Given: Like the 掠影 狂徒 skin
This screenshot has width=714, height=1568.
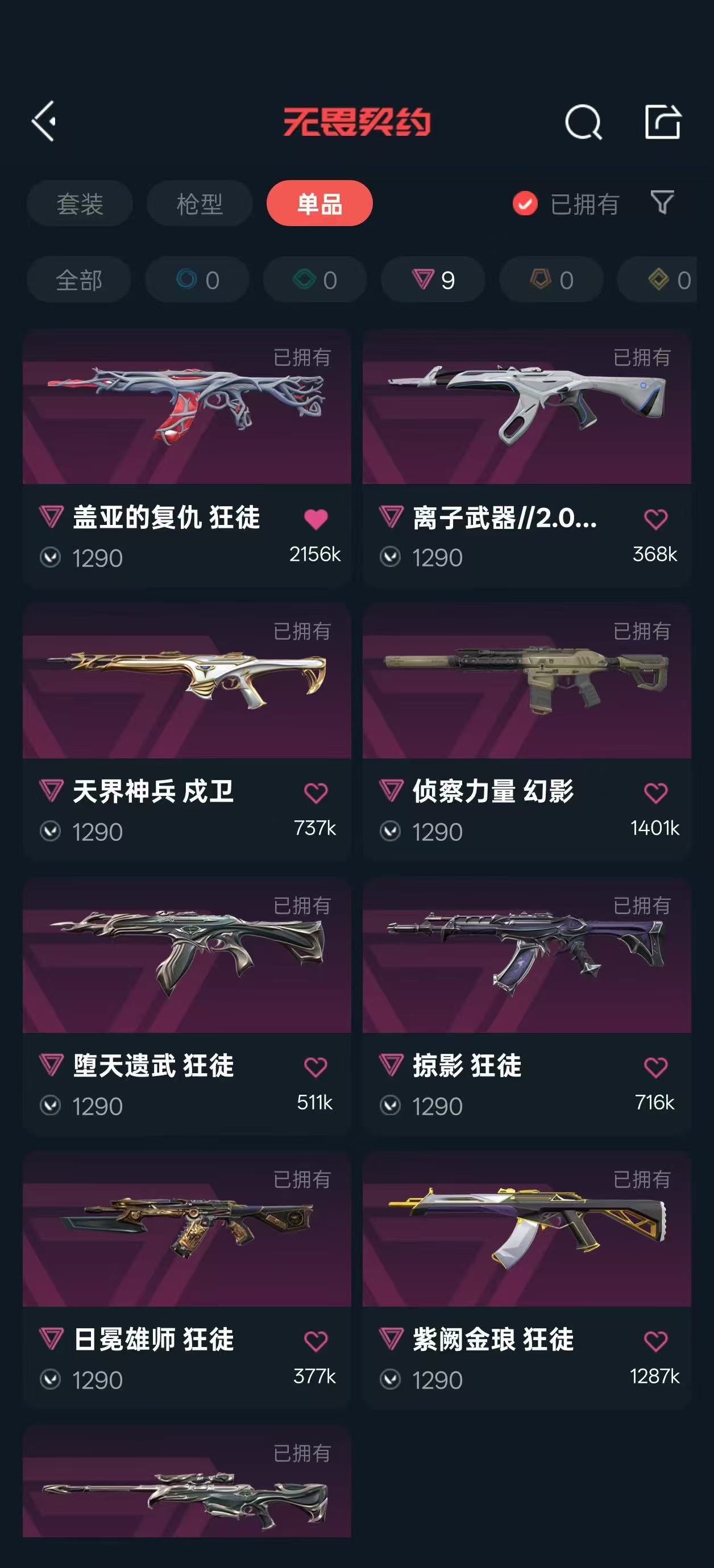Looking at the screenshot, I should pos(655,1067).
